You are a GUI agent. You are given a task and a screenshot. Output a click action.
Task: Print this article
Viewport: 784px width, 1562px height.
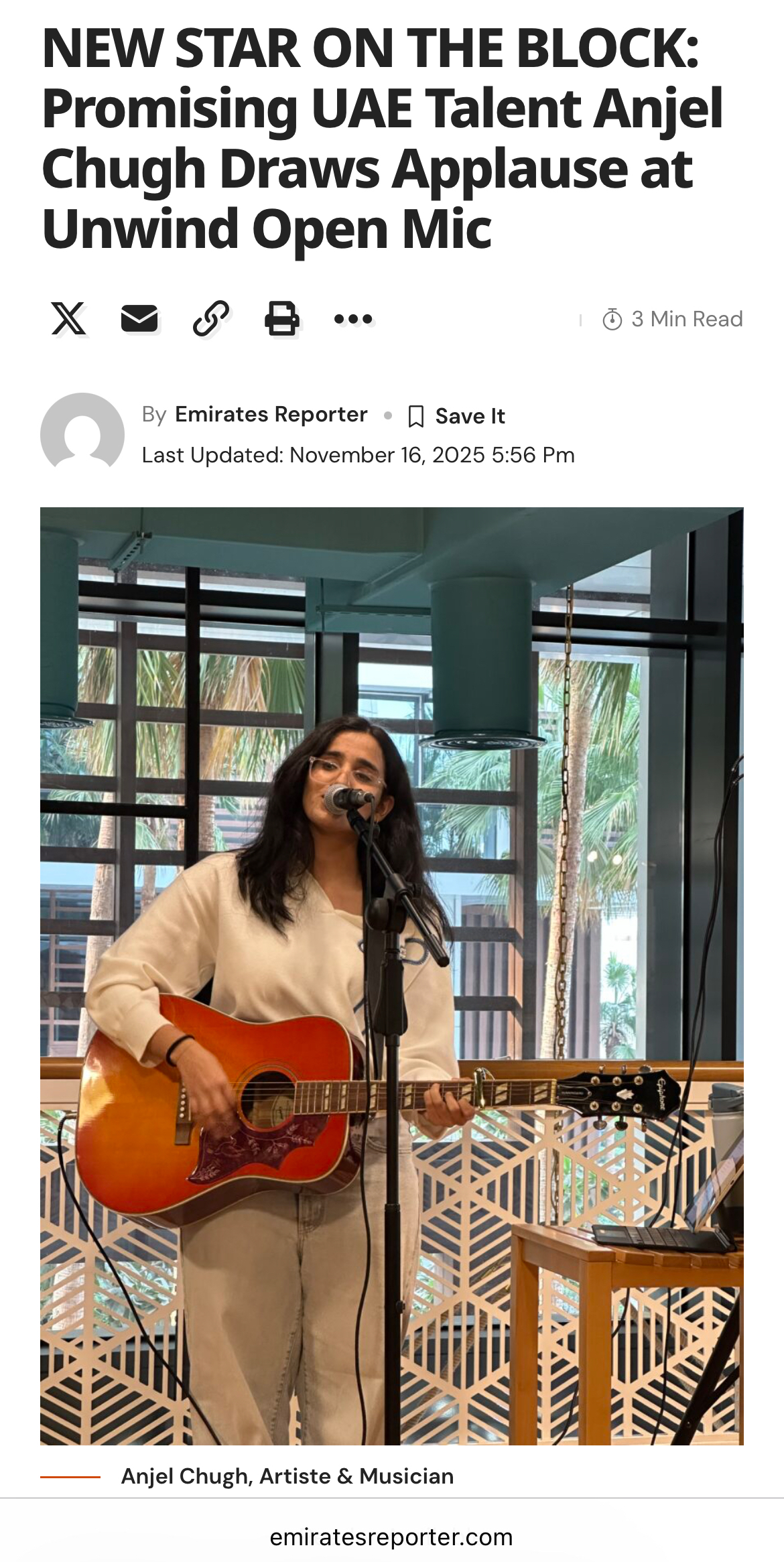tap(282, 318)
